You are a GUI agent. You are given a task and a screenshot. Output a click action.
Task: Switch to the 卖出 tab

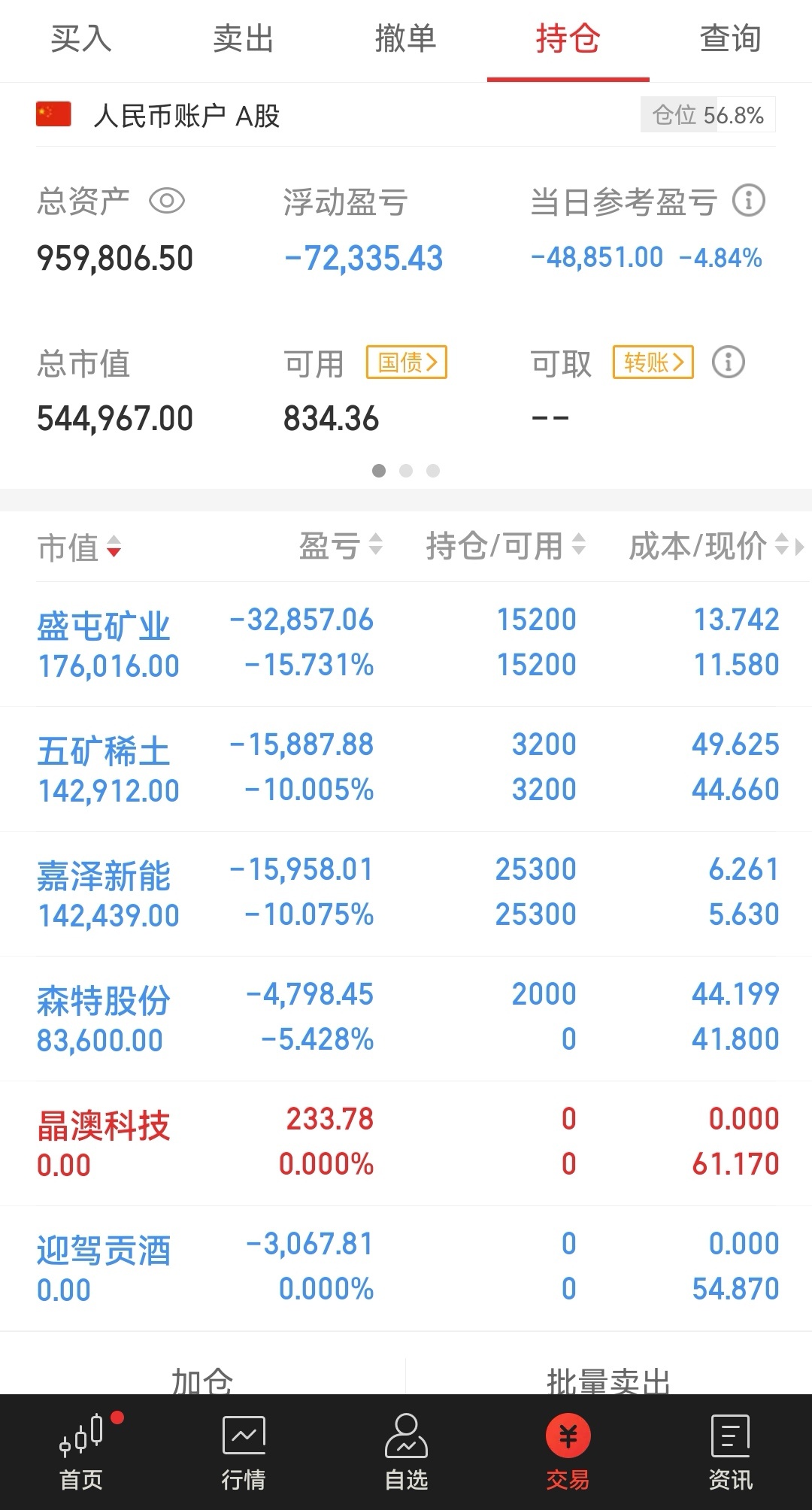coord(244,39)
